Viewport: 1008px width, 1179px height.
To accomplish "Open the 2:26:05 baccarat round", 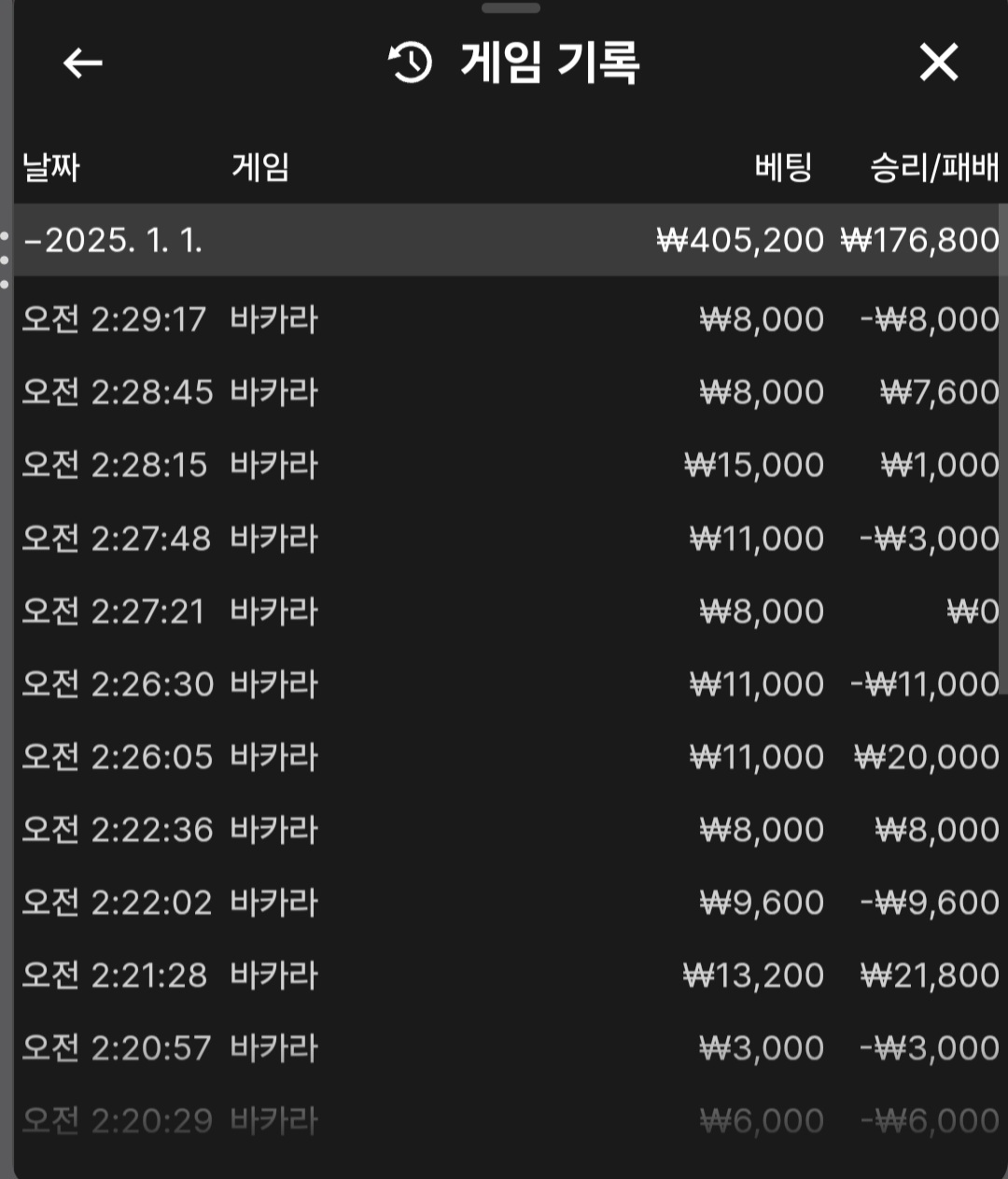I will point(504,757).
